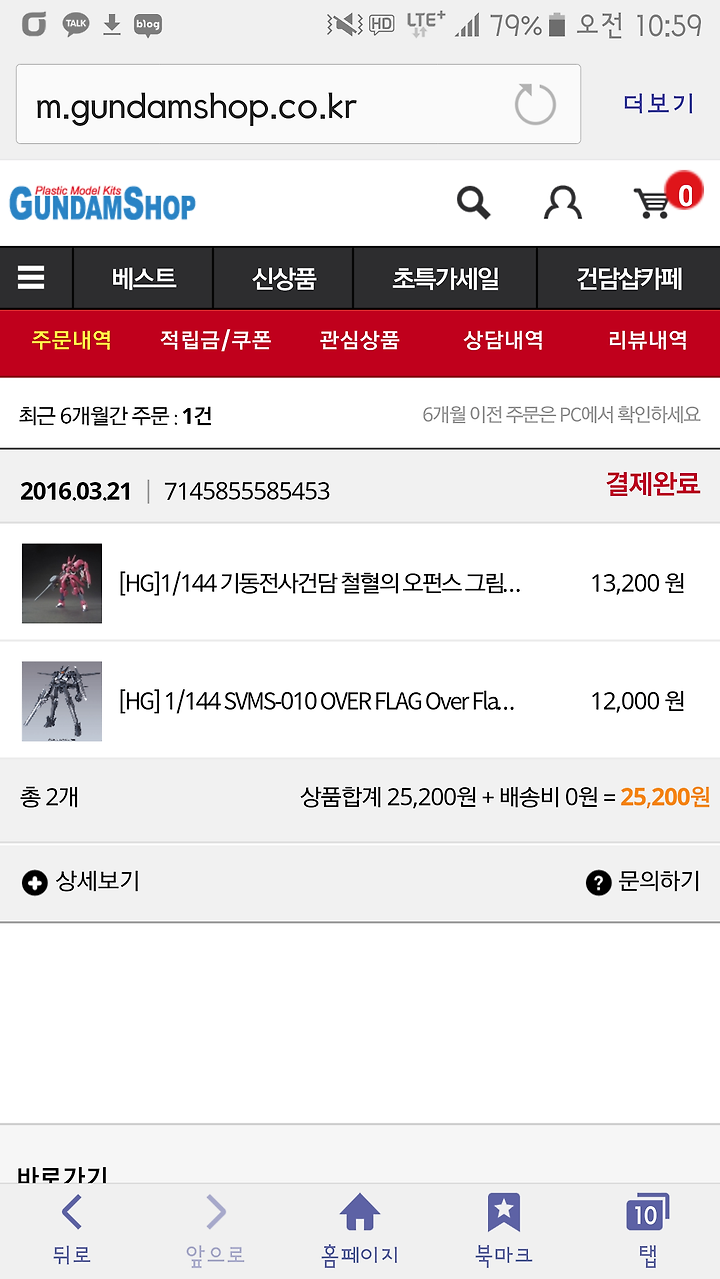Open the 철혈의 오펀스 그림 product row
The image size is (720, 1279).
click(360, 583)
